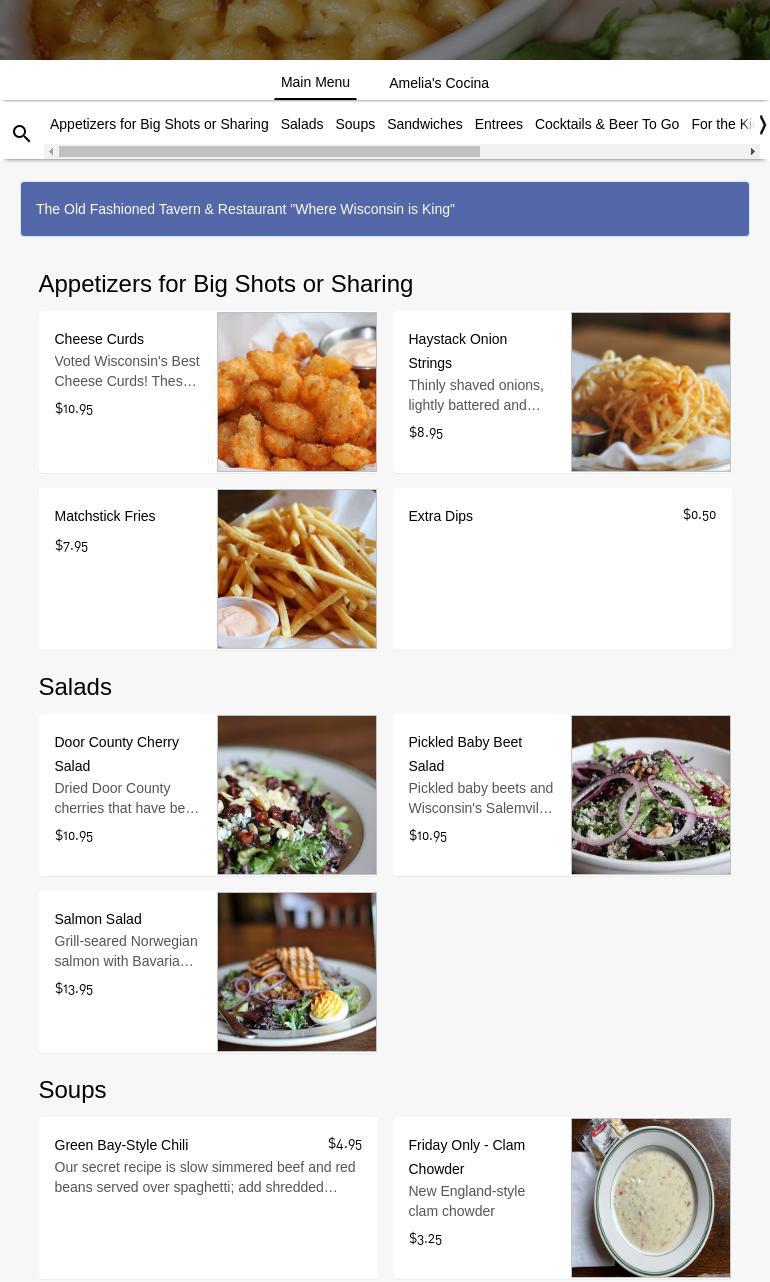Image resolution: width=770 pixels, height=1282 pixels.
Task: Open the Cheese Curds item
Action: [208, 392]
